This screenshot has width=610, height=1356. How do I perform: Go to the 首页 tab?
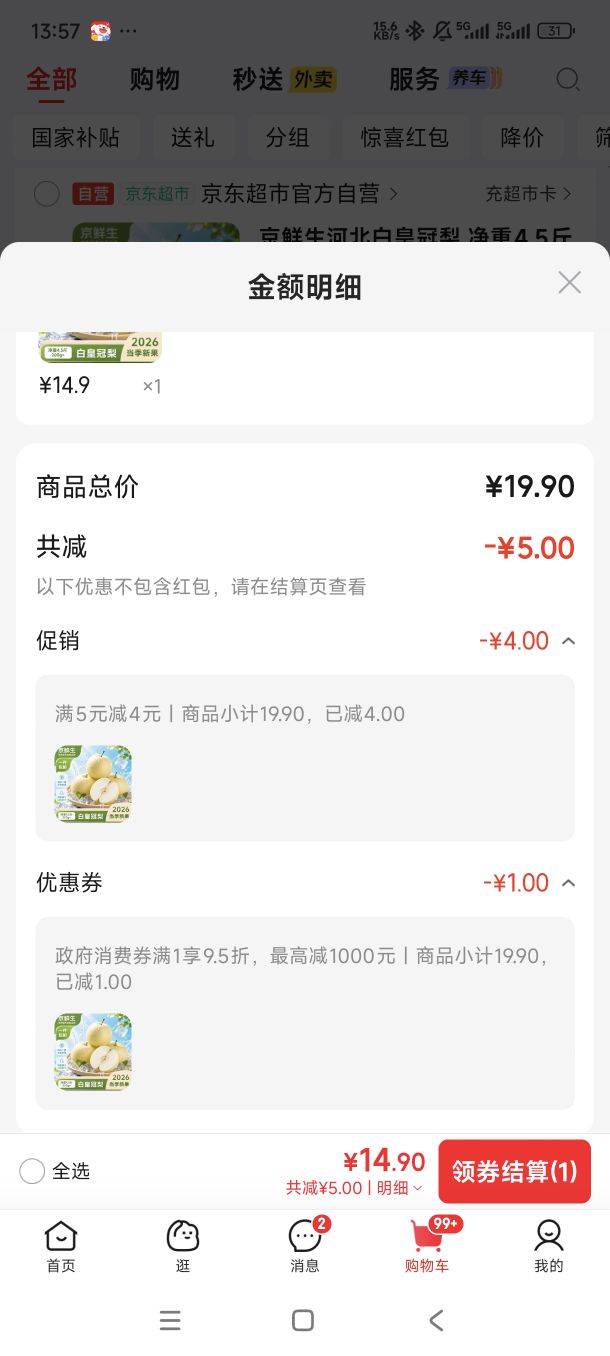coord(61,1246)
